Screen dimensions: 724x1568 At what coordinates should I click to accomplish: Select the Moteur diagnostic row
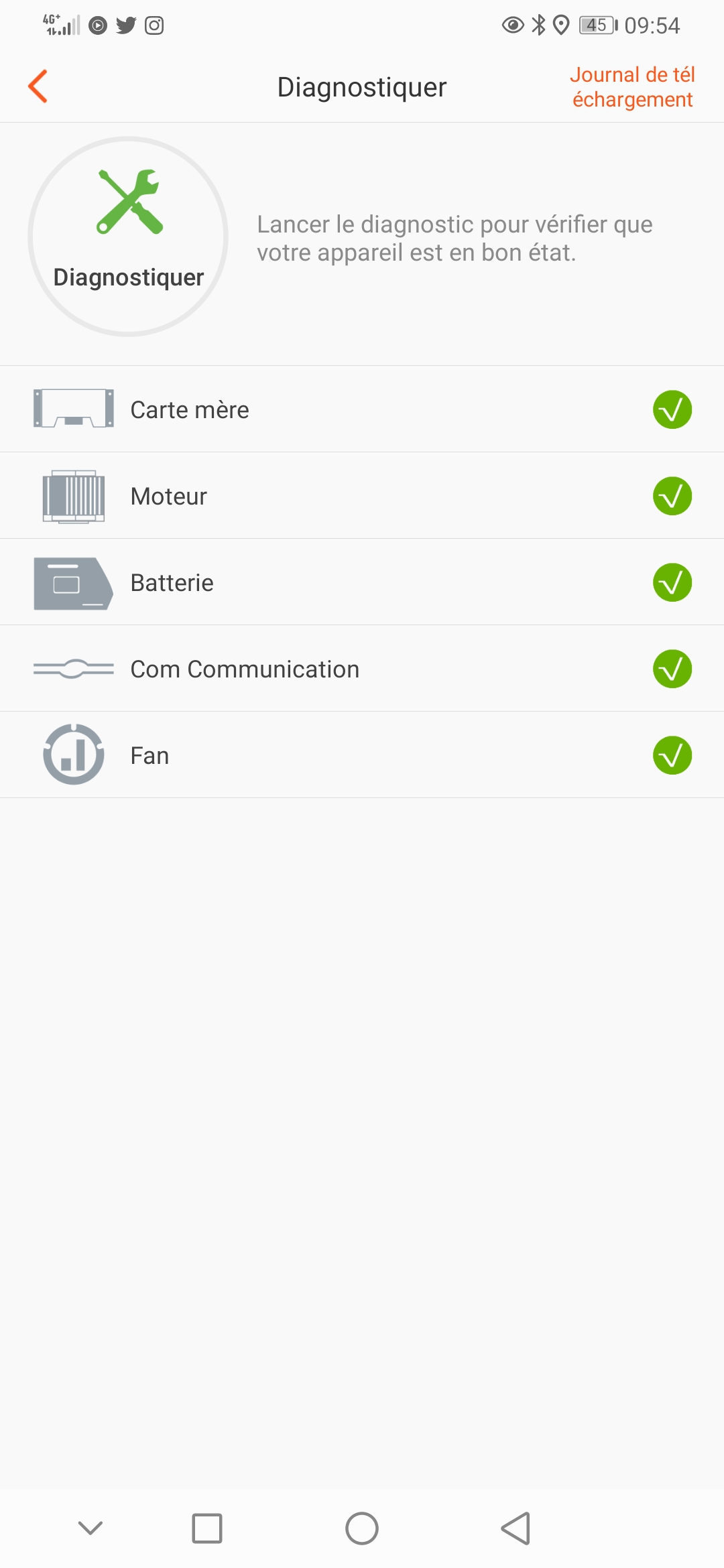click(362, 496)
